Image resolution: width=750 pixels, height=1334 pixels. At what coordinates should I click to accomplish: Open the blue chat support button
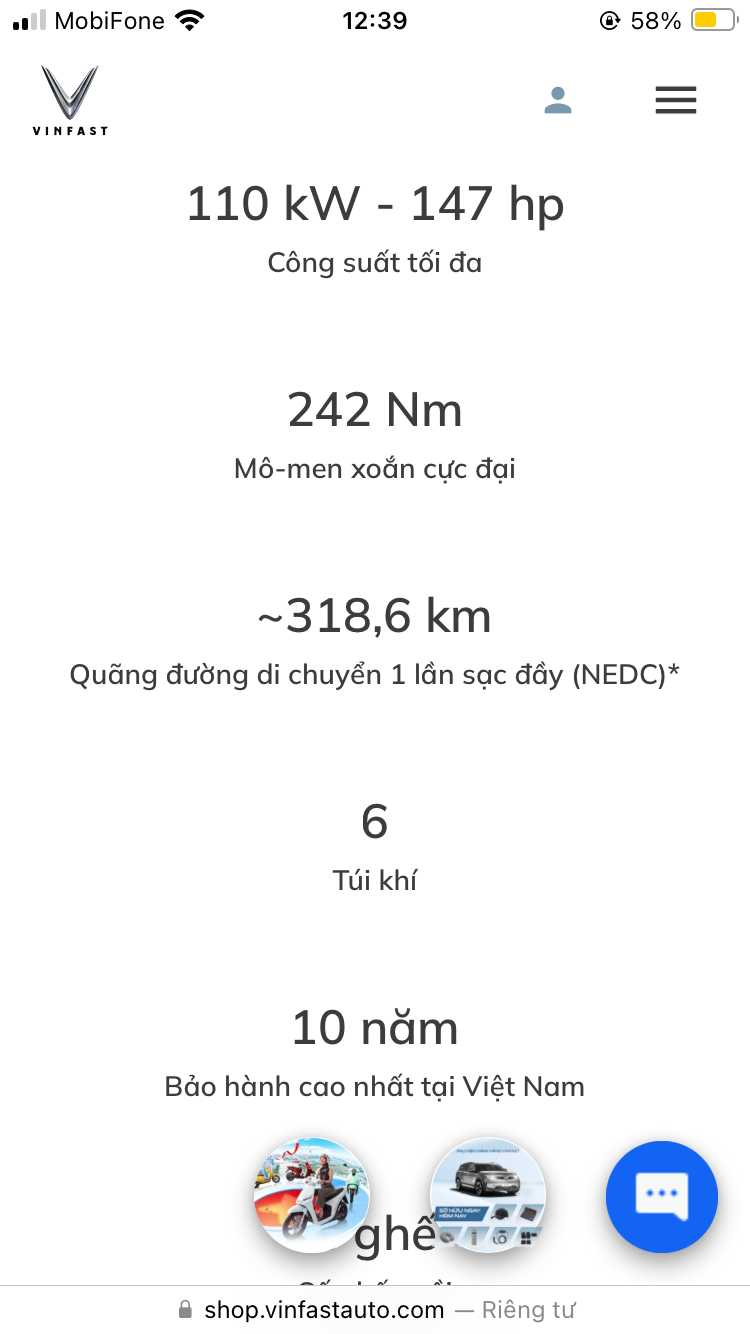click(x=661, y=1196)
